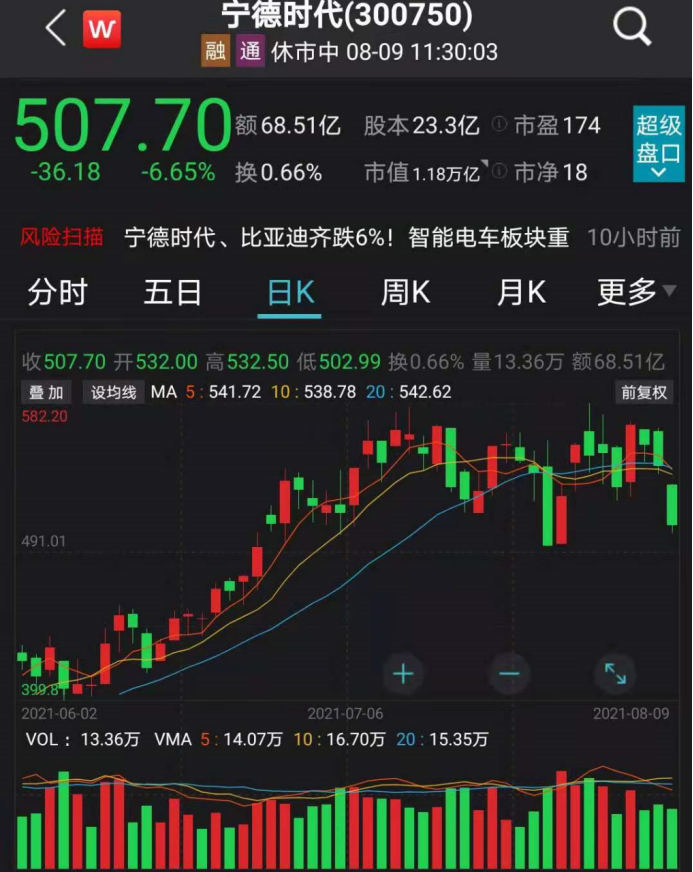Open 设均线 moving average settings
The height and width of the screenshot is (872, 693).
113,392
